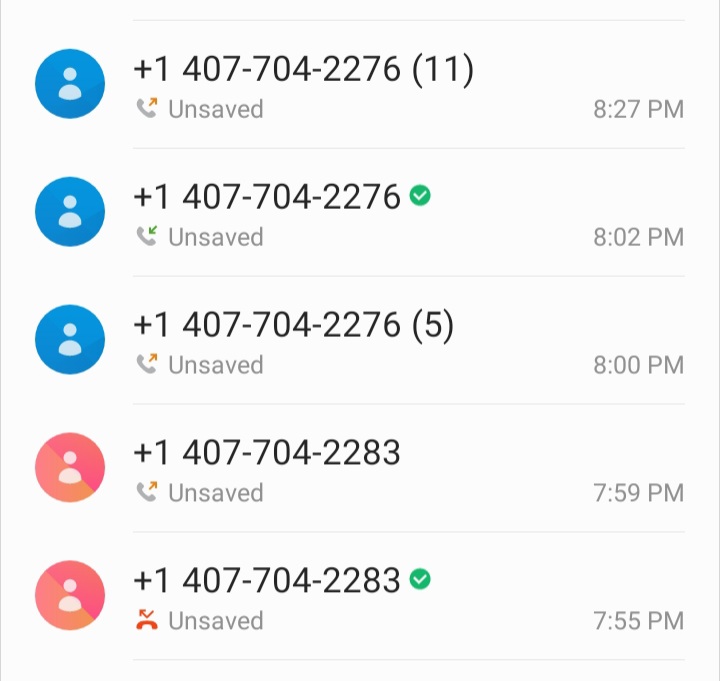This screenshot has height=681, width=720.
Task: Open the 8:27 PM call entry from +1 407-704-2276
Action: (x=400, y=85)
